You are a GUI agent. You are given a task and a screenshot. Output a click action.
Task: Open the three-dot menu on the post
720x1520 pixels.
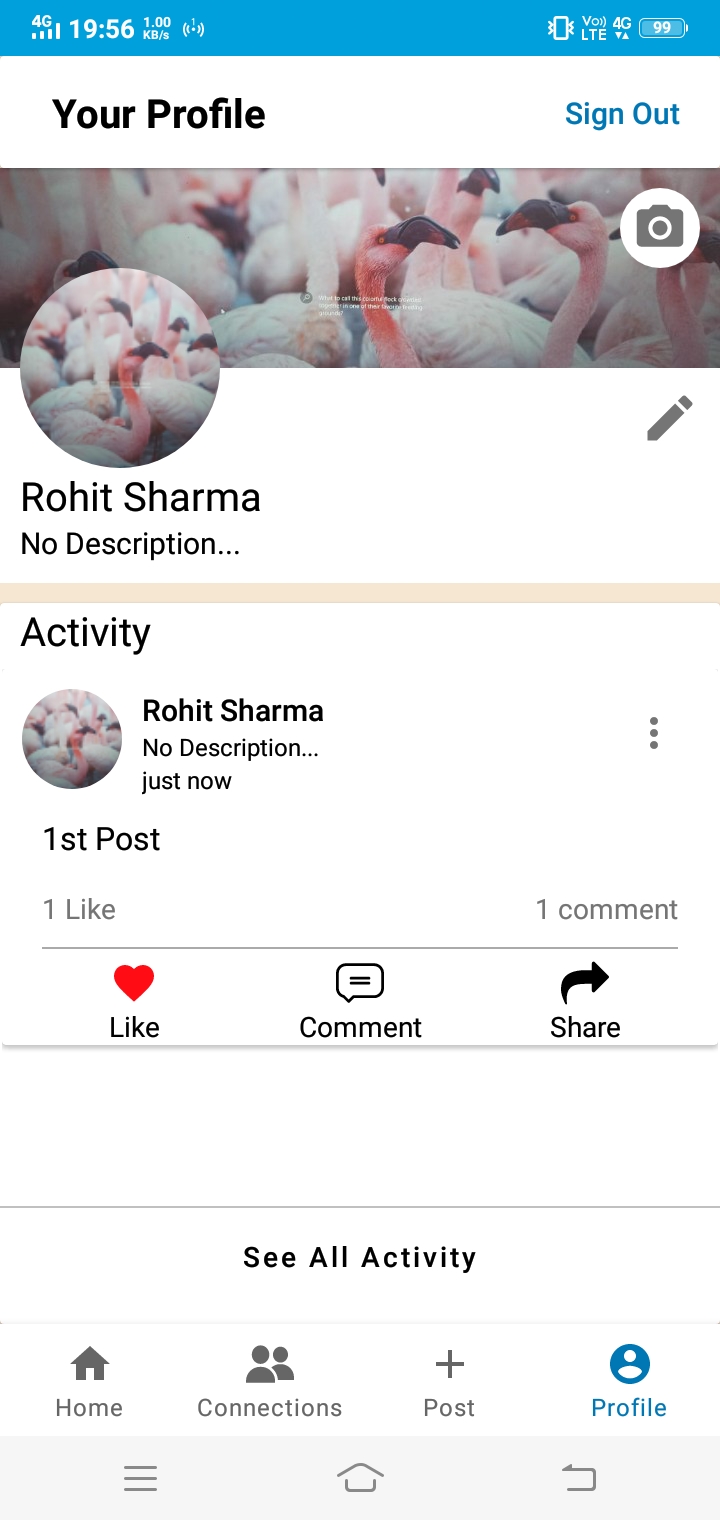[653, 732]
